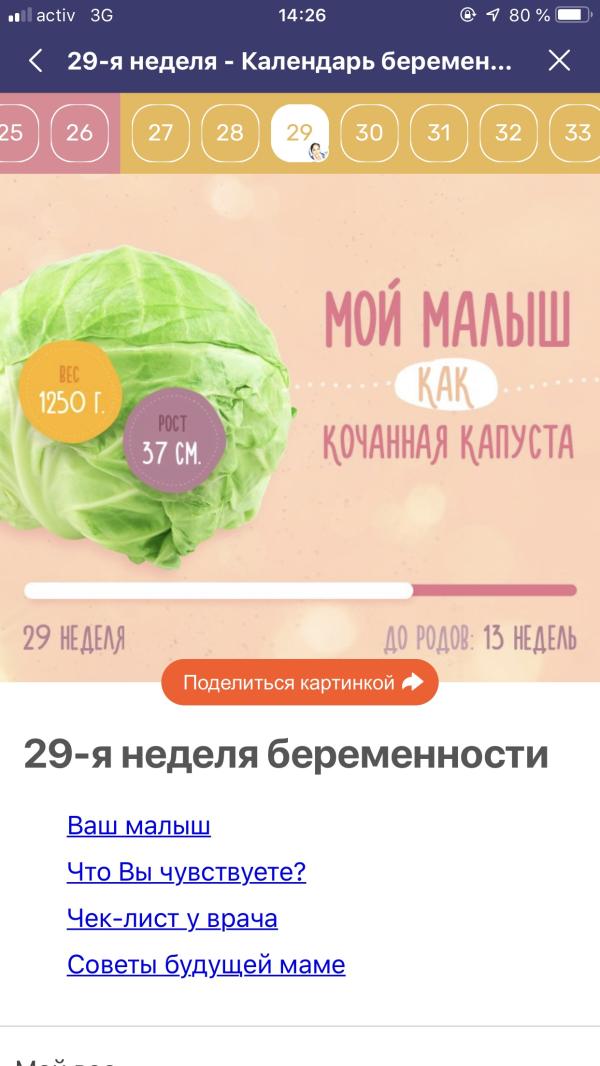Open the Советы будущей маме link
Image resolution: width=600 pixels, height=1066 pixels.
(x=206, y=965)
